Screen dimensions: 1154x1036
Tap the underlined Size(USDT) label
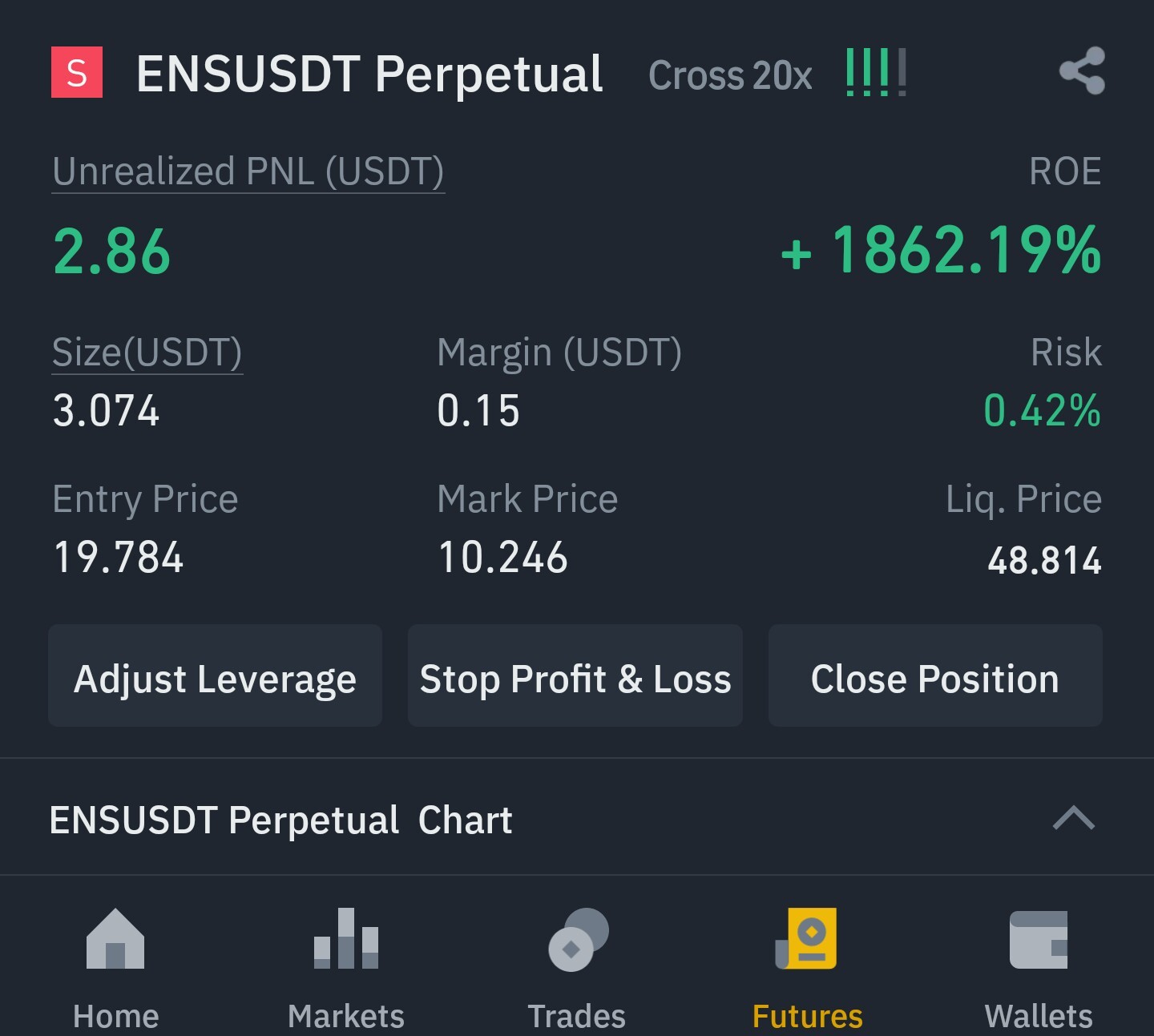[147, 353]
